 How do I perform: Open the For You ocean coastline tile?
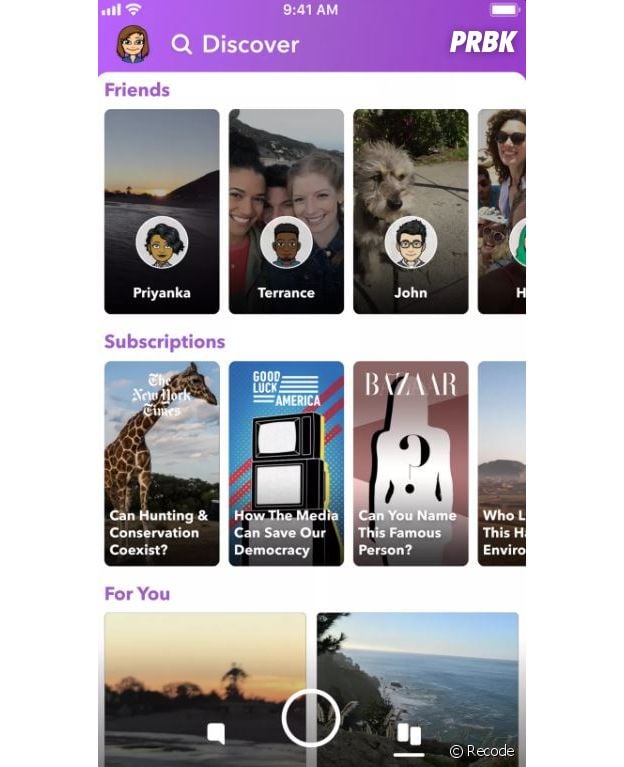click(418, 670)
